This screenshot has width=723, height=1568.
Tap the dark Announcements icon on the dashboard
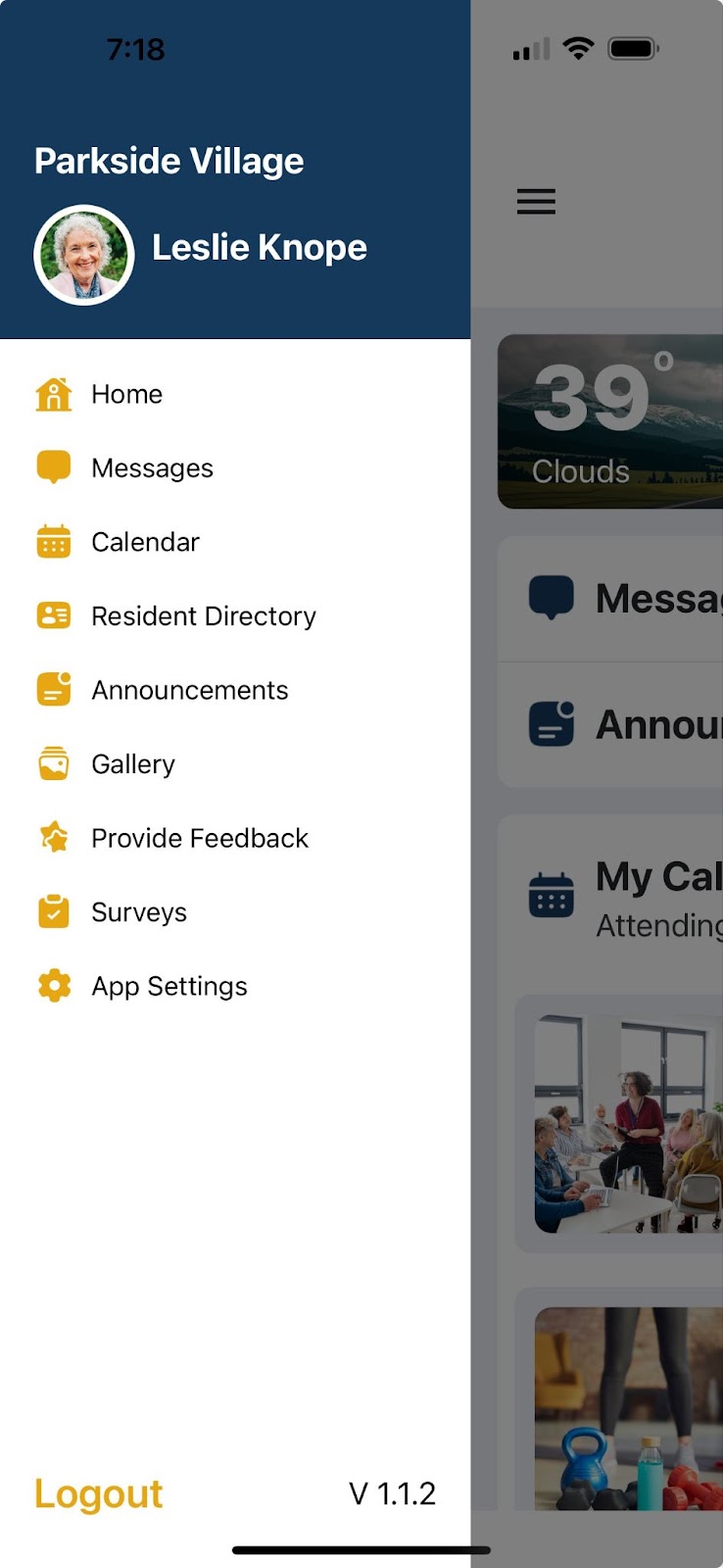tap(551, 723)
